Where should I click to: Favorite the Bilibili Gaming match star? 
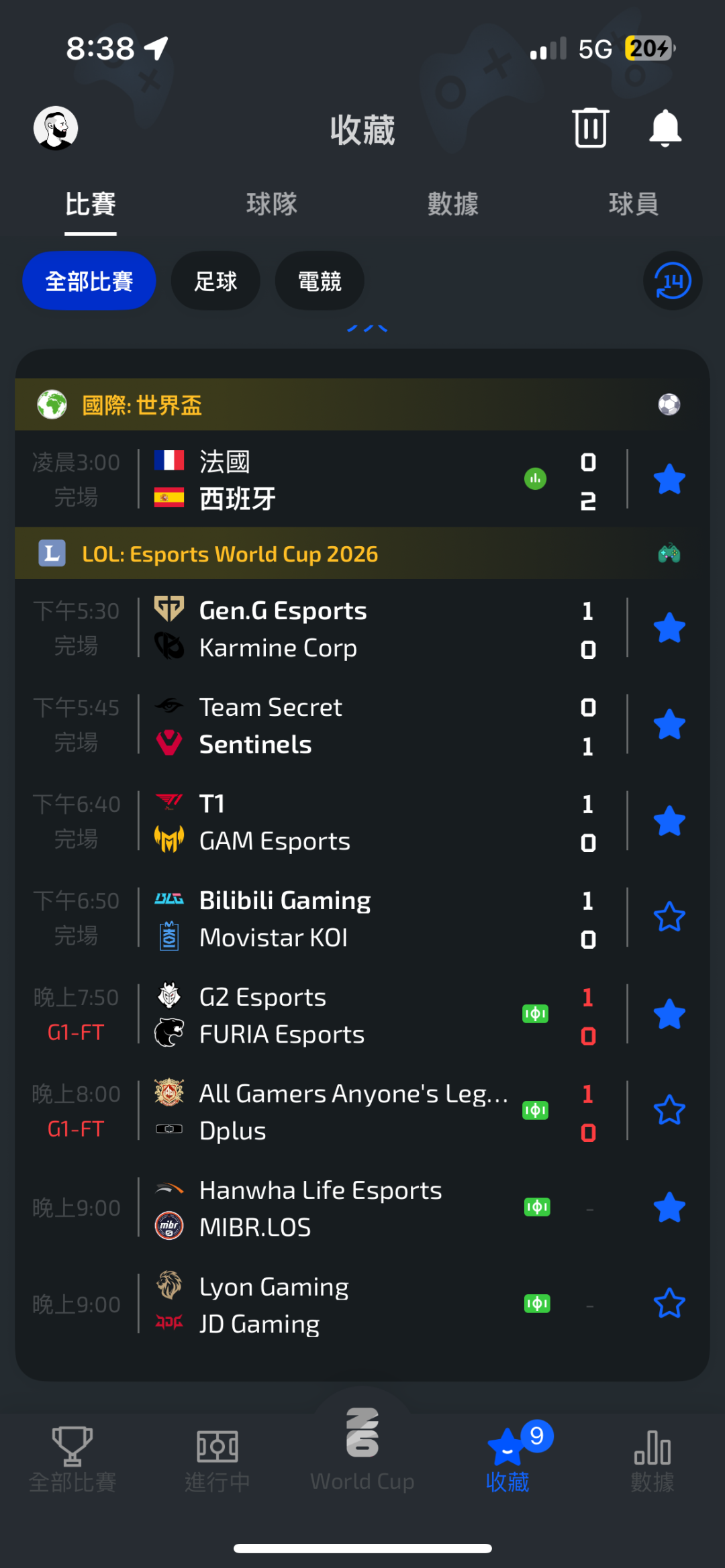pyautogui.click(x=669, y=917)
